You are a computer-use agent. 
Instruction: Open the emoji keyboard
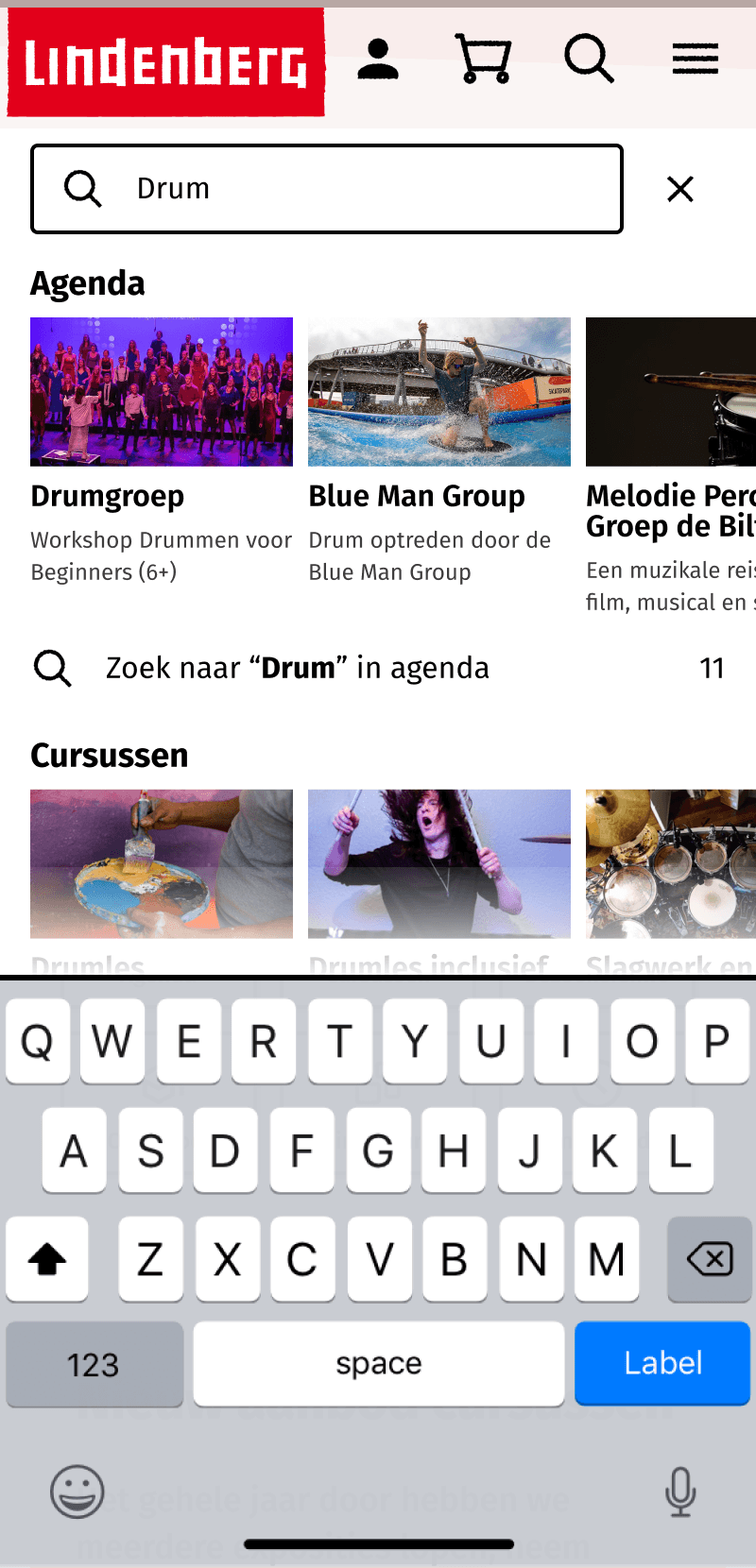click(x=77, y=1491)
